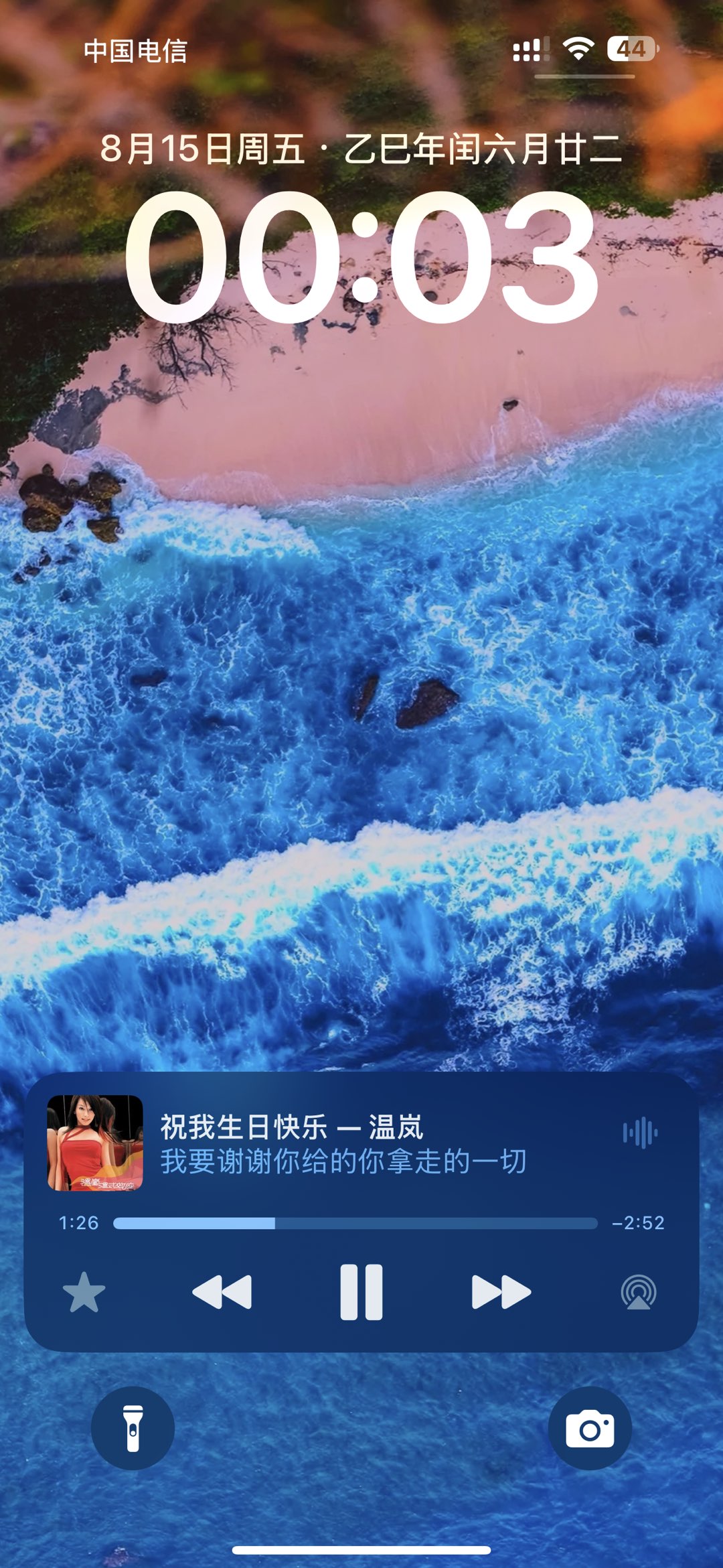Screen dimensions: 723x1568
Task: Open the camera from lock screen
Action: [589, 1428]
